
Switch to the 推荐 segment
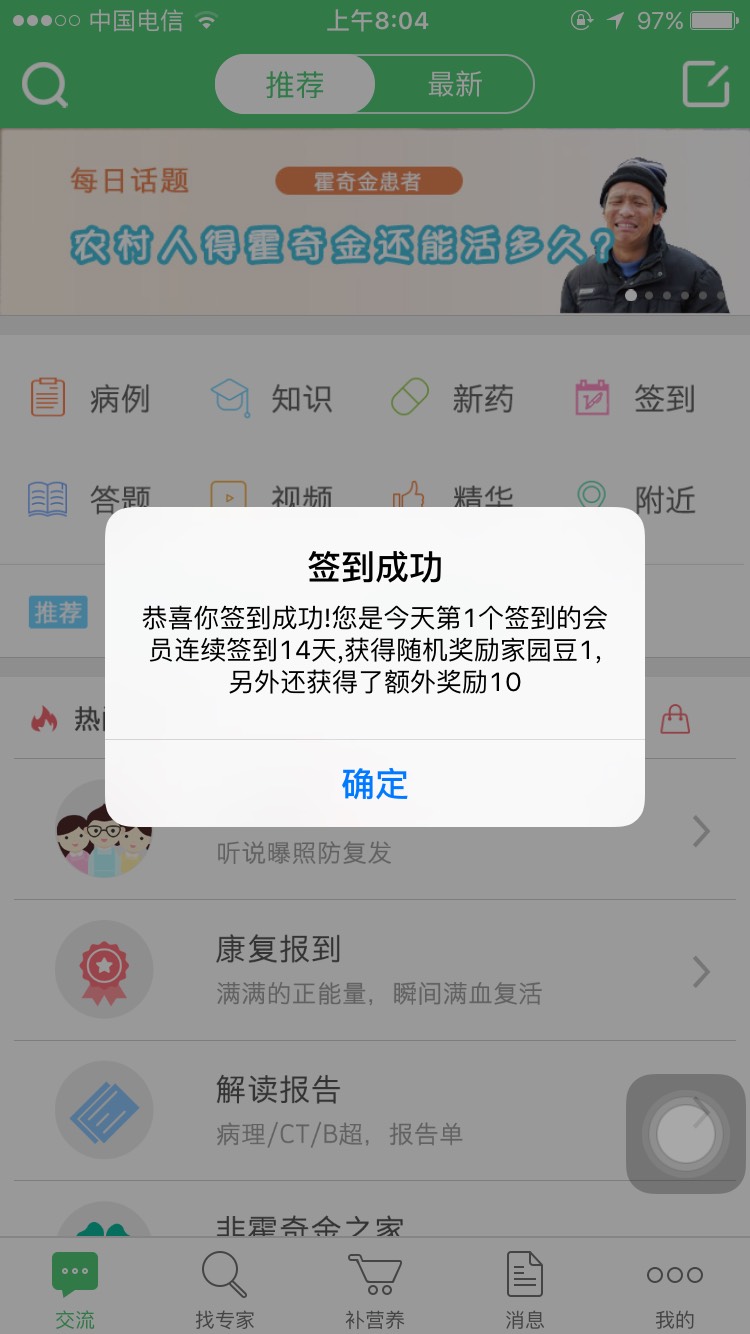[x=295, y=85]
